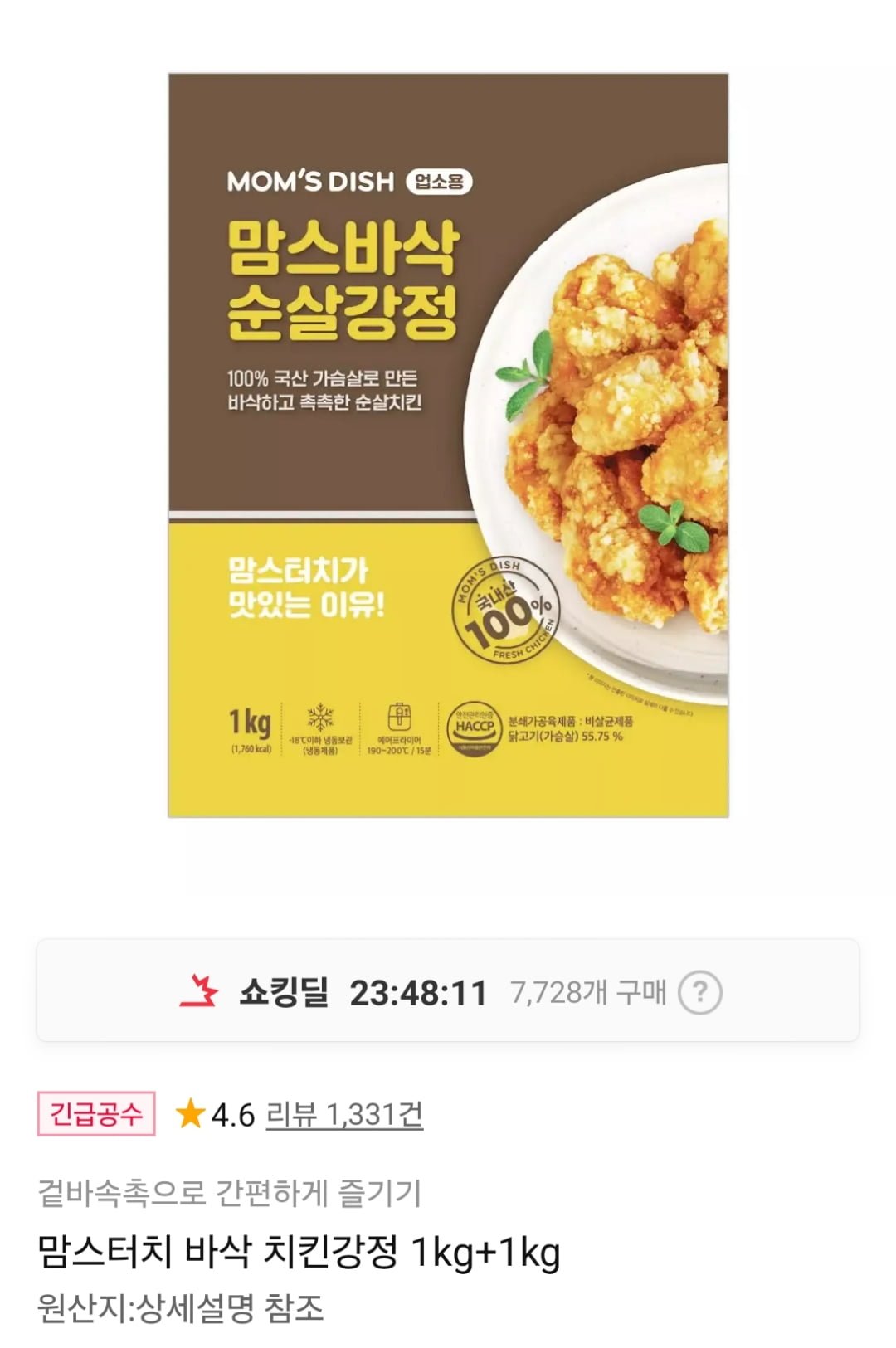Open the 리뷰 1,331건 reviews link
896x1348 pixels.
[344, 1115]
